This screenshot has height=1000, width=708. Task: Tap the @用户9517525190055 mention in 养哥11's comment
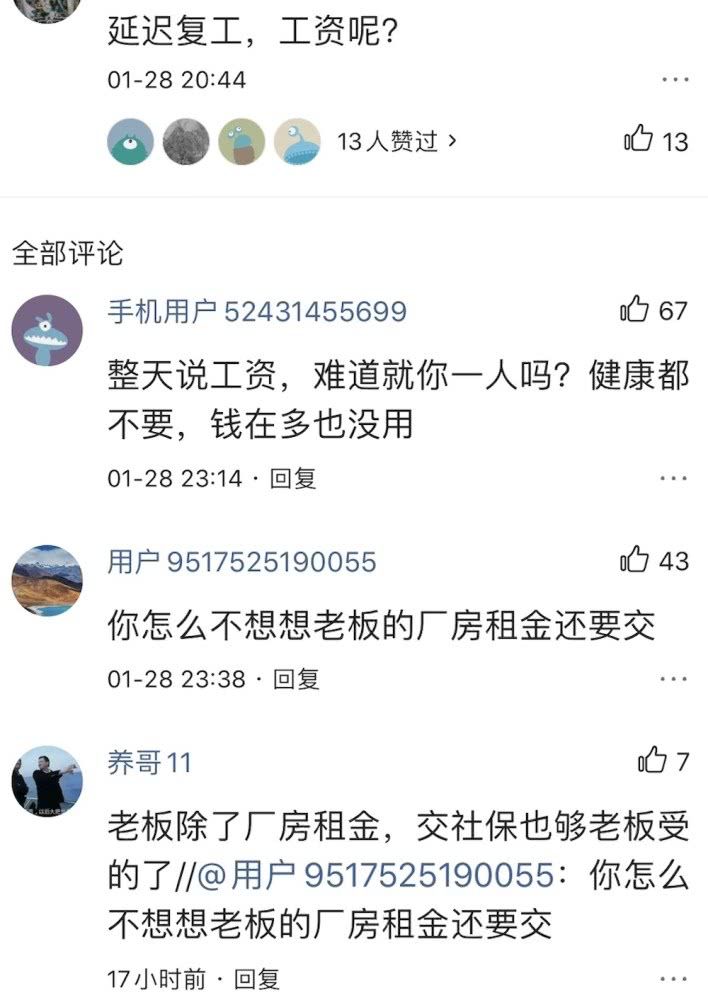375,876
